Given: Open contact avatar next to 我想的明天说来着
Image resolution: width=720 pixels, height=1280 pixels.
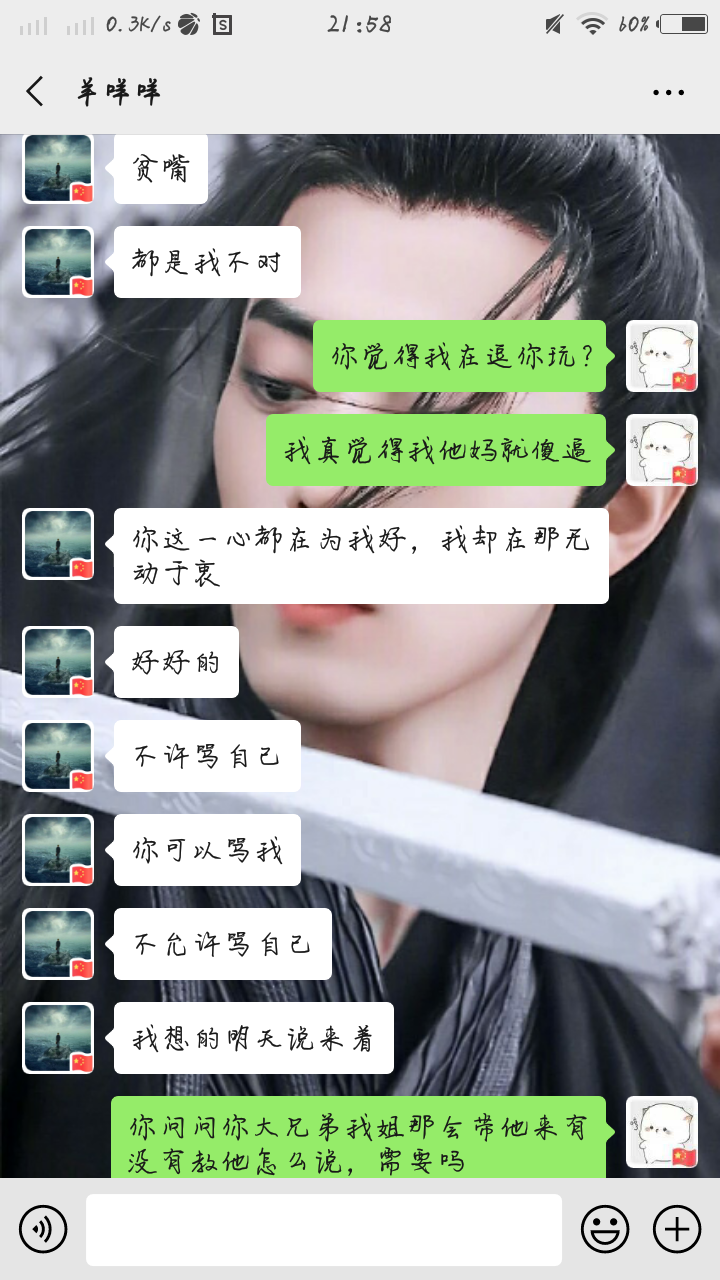Looking at the screenshot, I should (58, 1038).
